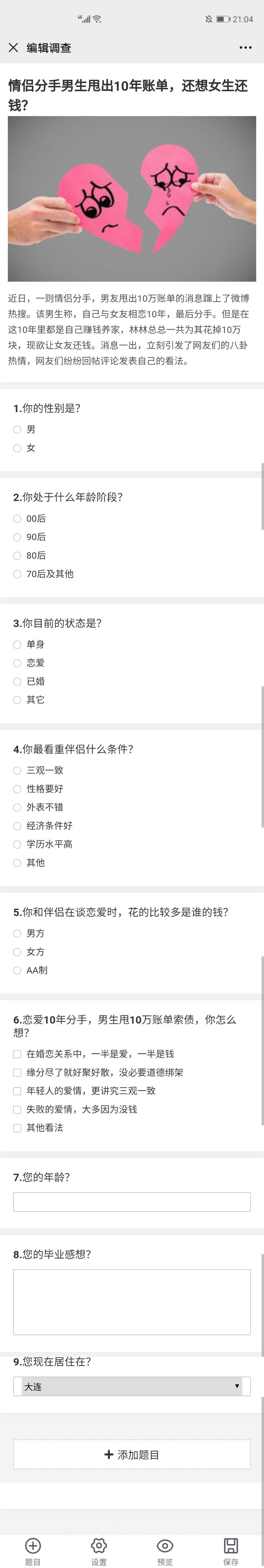Image resolution: width=264 pixels, height=1568 pixels.
Task: Select 女 for the gender question
Action: [x=17, y=448]
